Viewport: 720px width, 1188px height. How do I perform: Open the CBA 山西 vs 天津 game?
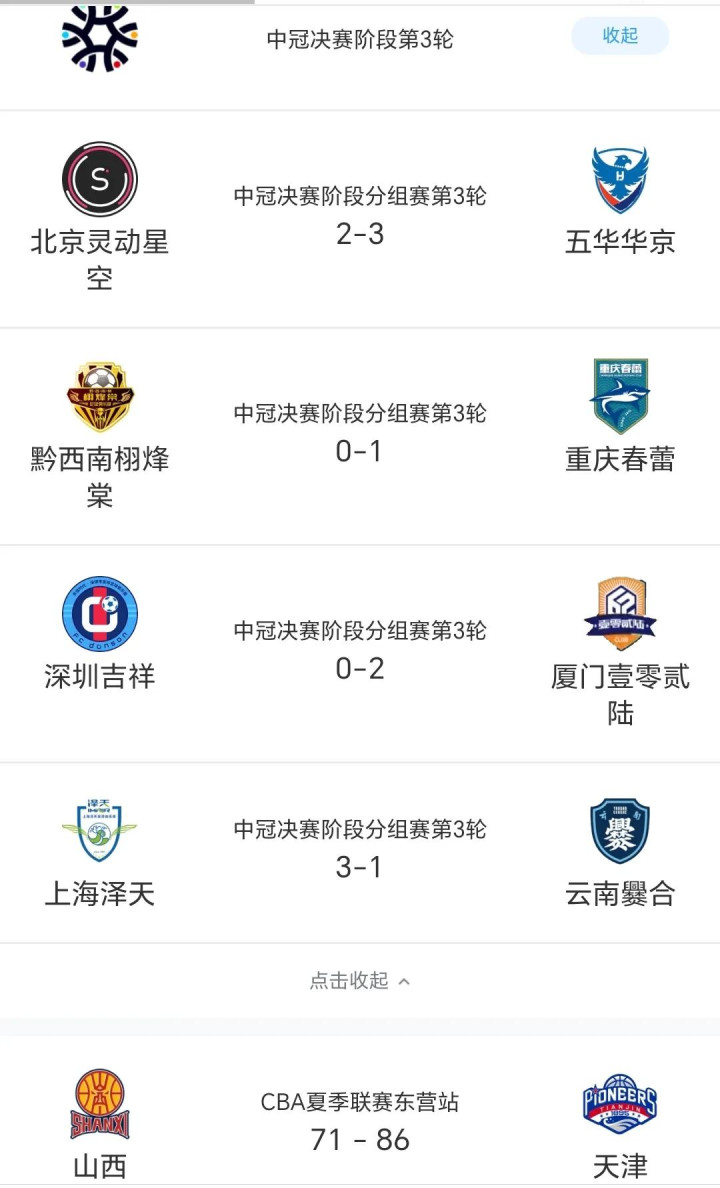tap(360, 1122)
